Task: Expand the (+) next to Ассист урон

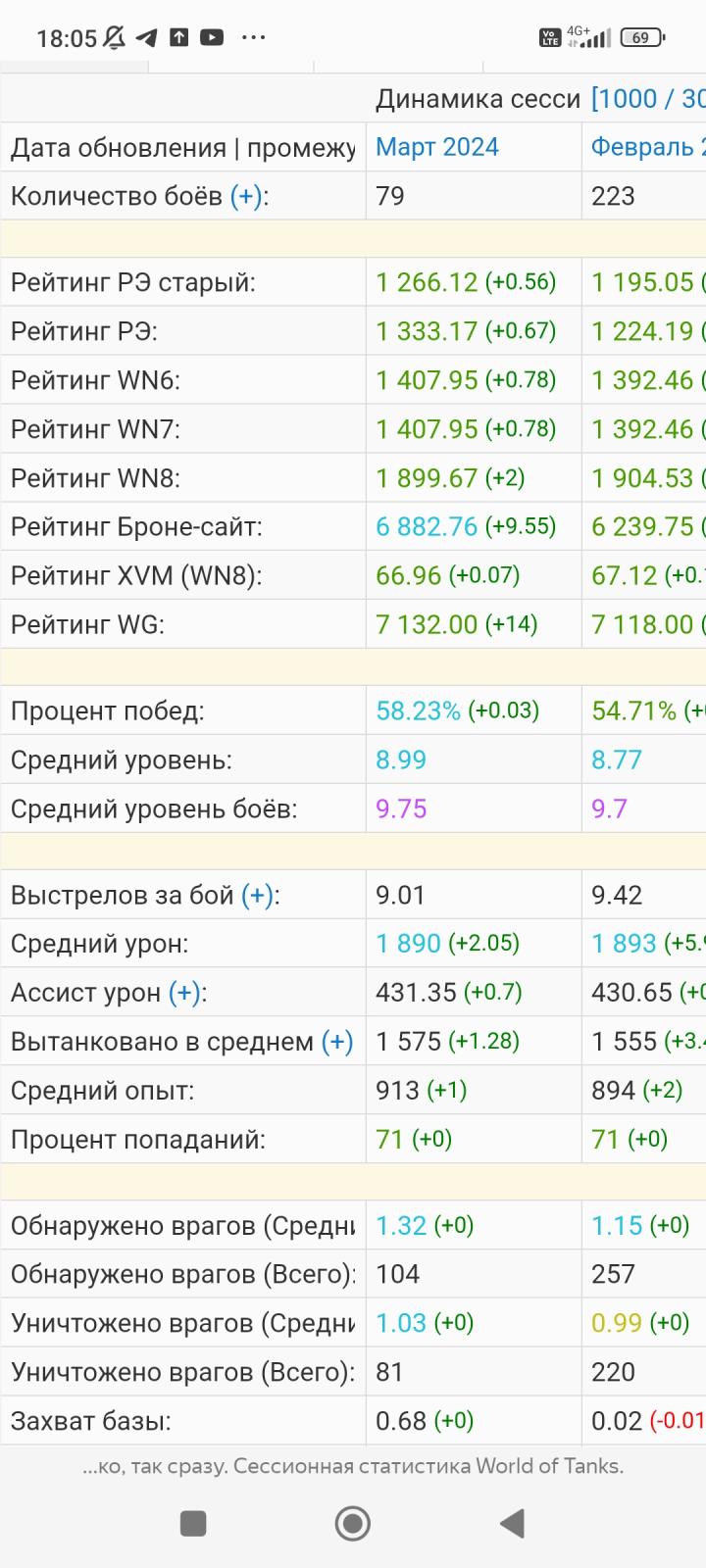Action: click(x=184, y=993)
